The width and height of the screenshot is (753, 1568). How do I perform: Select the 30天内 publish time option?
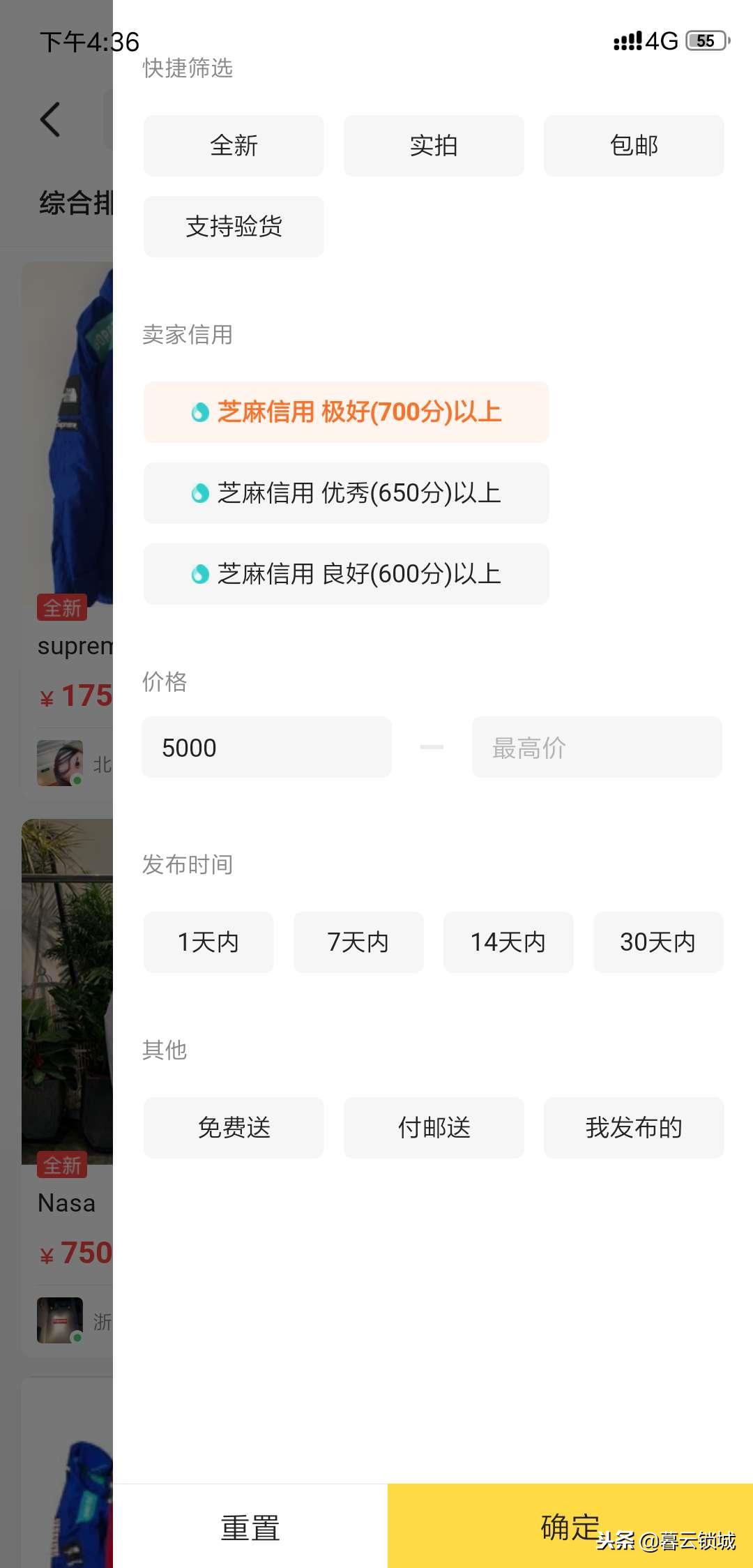(x=657, y=942)
